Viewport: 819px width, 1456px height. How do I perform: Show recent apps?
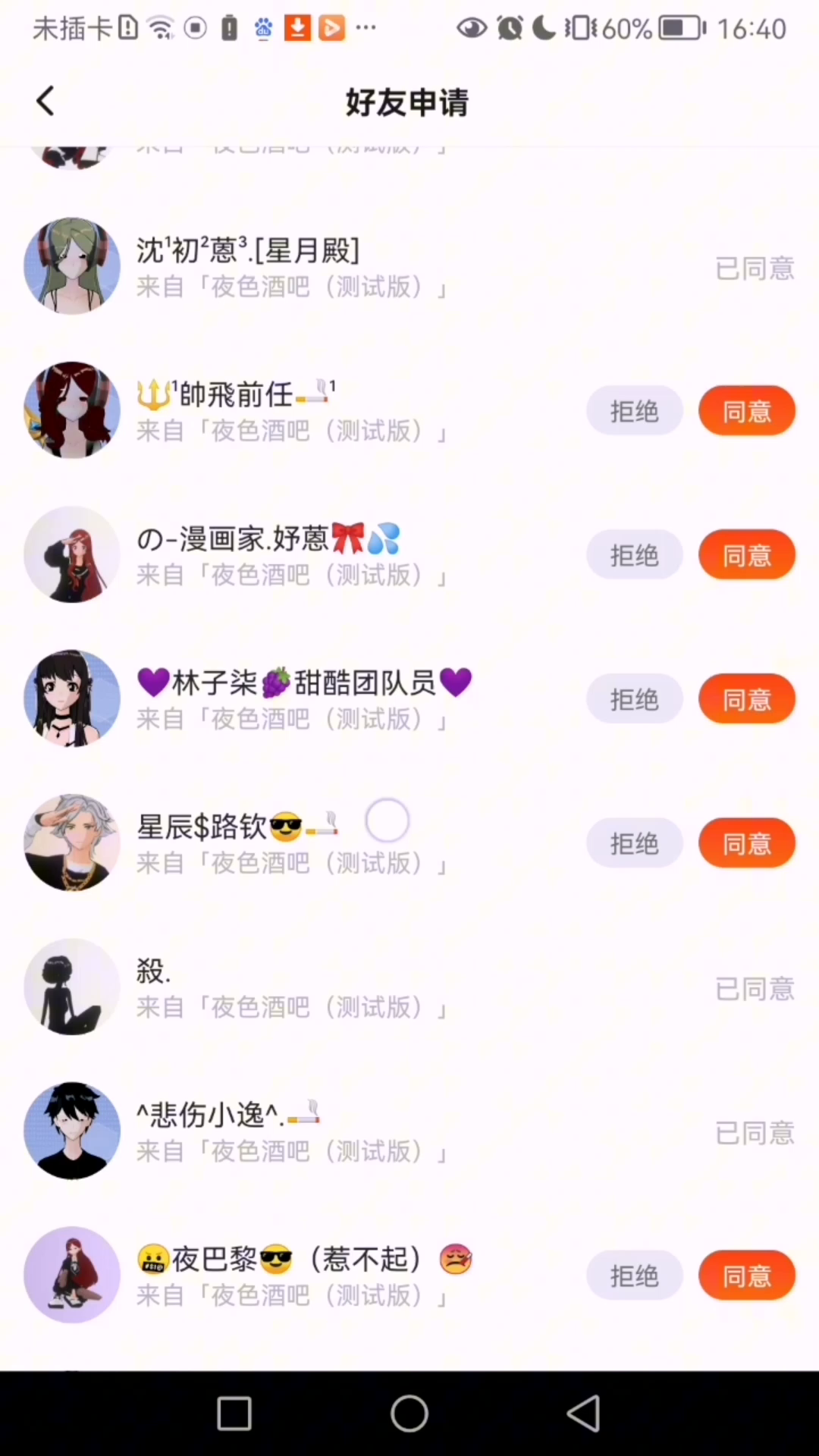(x=234, y=1414)
